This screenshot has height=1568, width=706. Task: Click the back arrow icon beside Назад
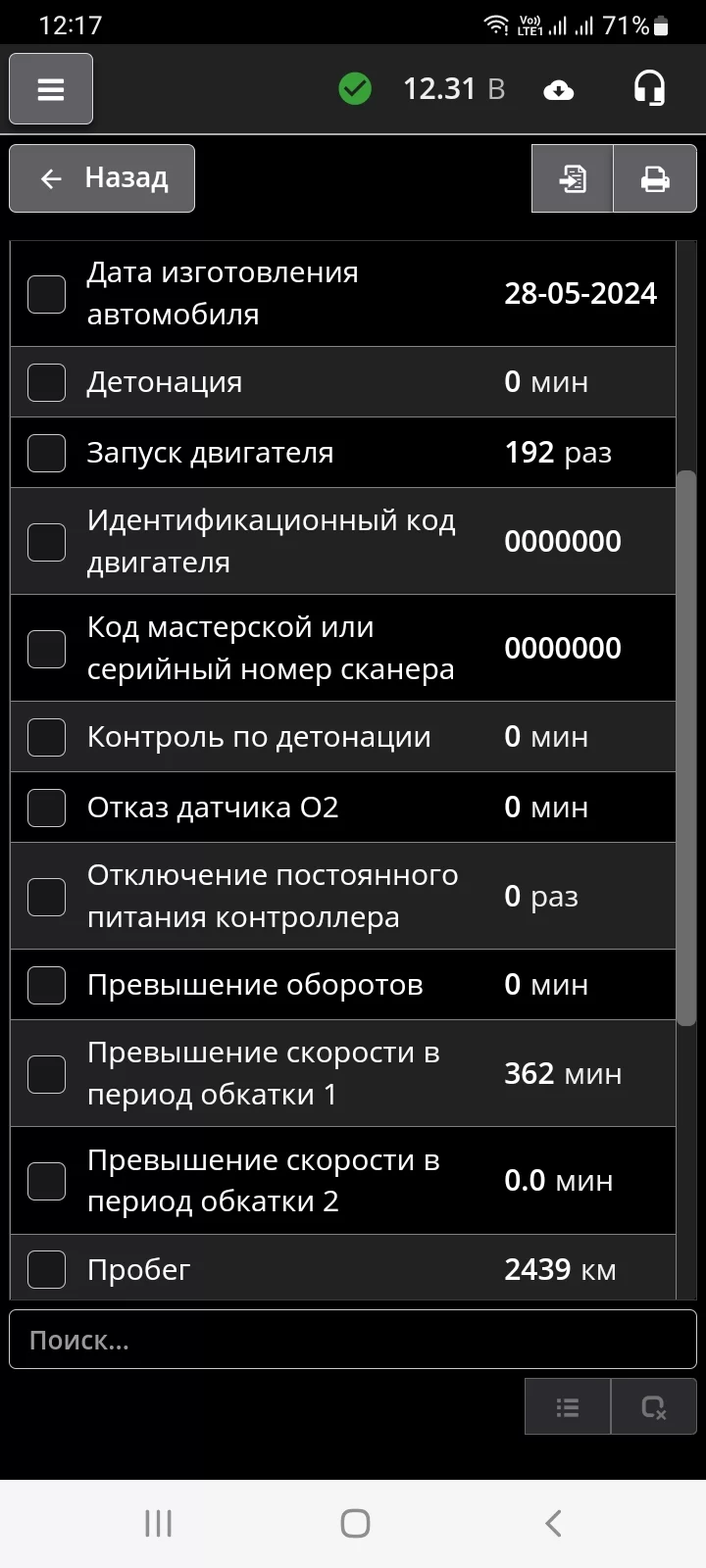click(51, 178)
